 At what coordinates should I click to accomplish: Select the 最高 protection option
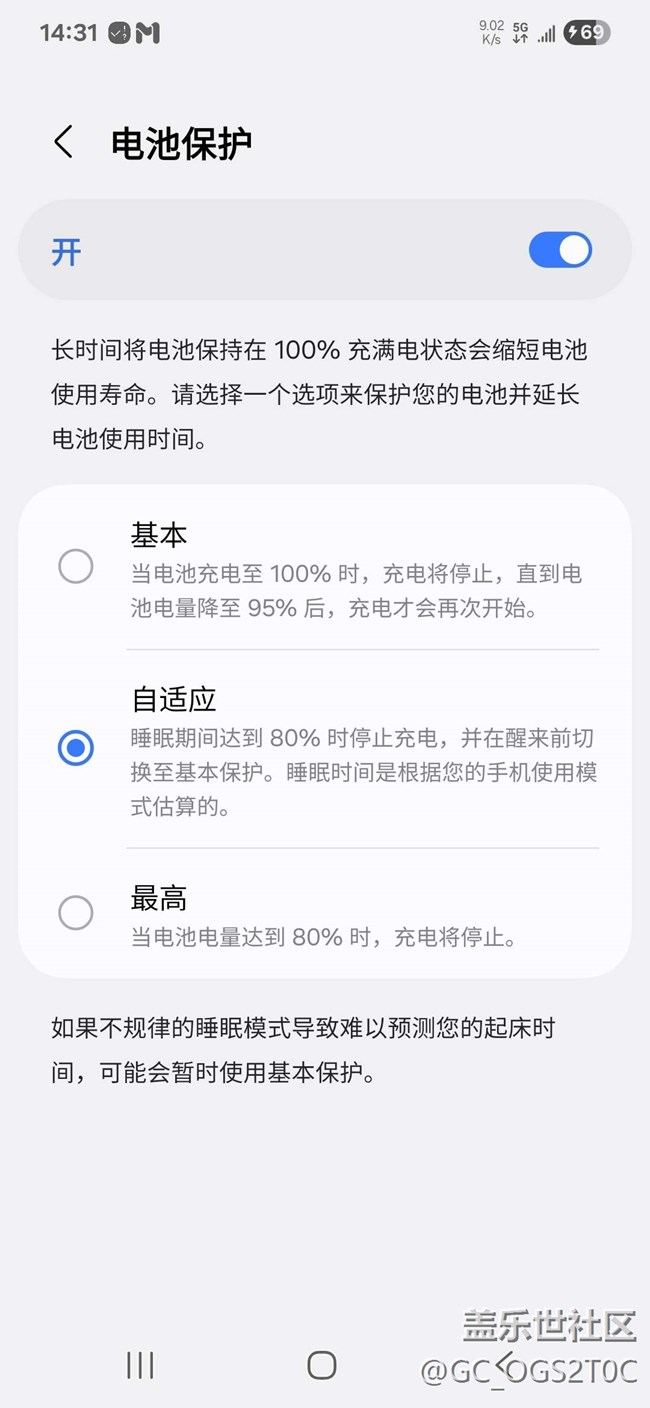[325, 913]
